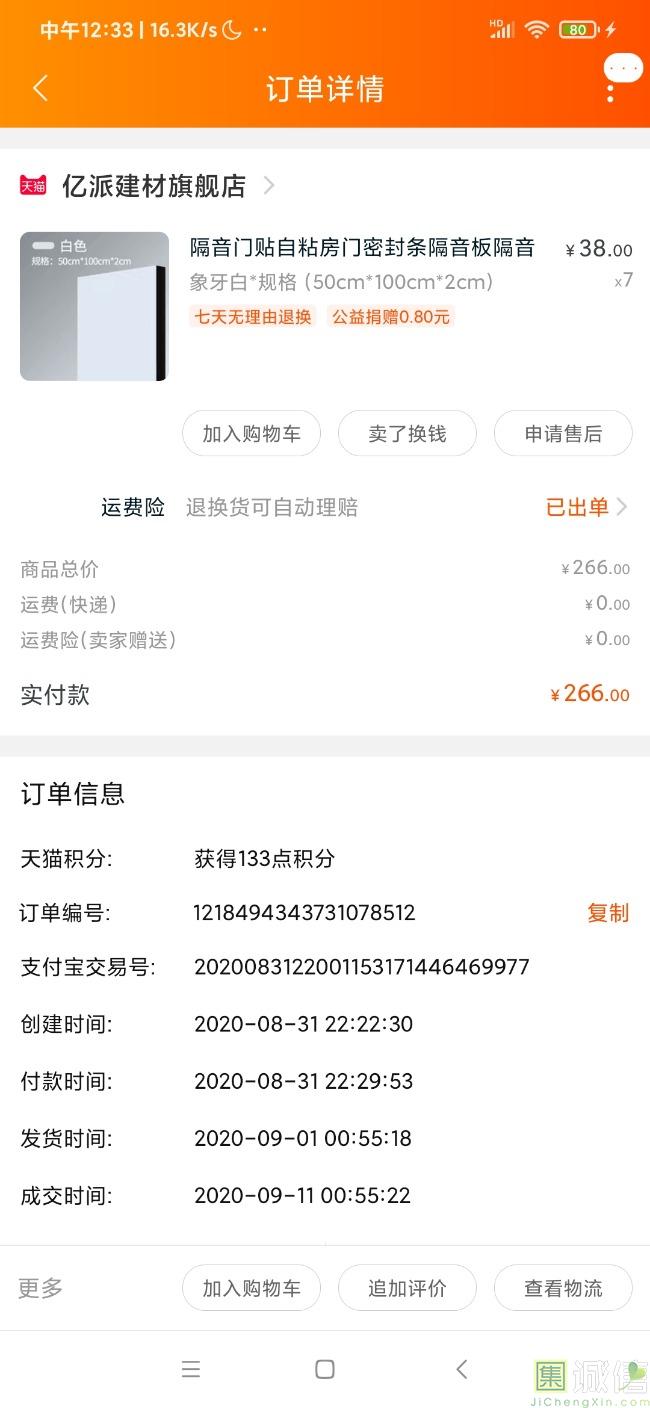Screen dimensions: 650x1408
Task: Open the system recent apps menu
Action: click(x=190, y=1369)
